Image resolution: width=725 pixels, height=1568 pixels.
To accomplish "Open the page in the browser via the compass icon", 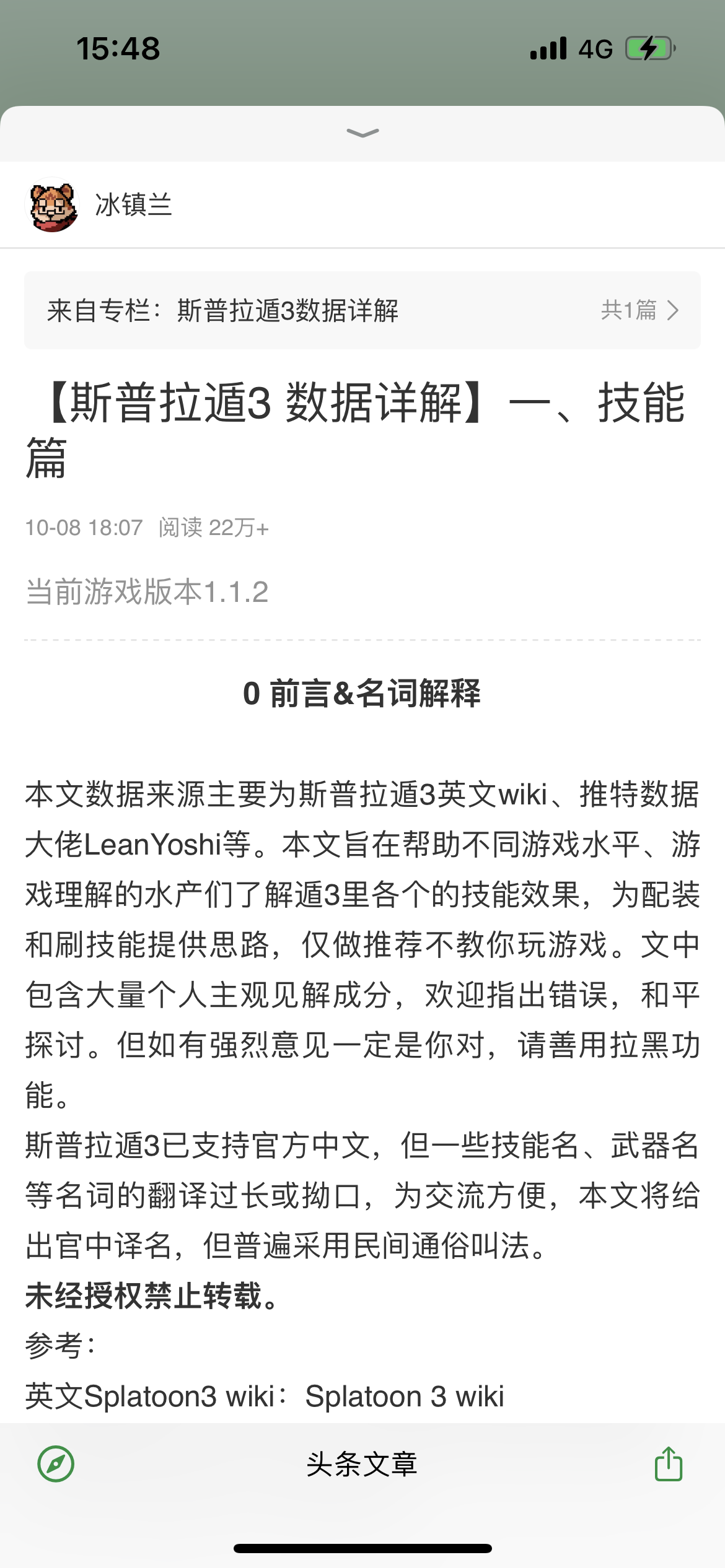I will [x=56, y=1464].
